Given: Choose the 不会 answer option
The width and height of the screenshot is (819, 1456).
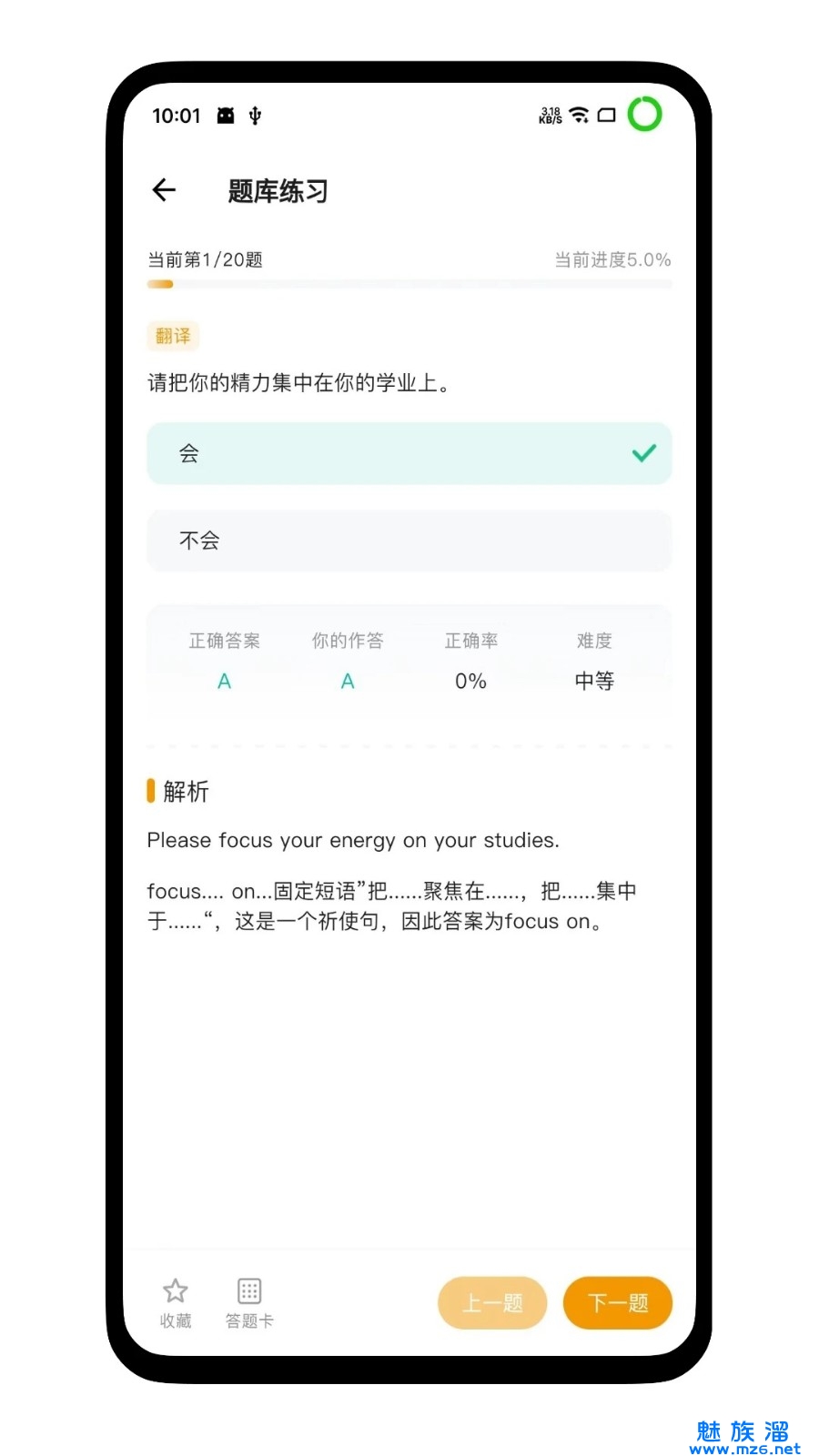Looking at the screenshot, I should (409, 541).
